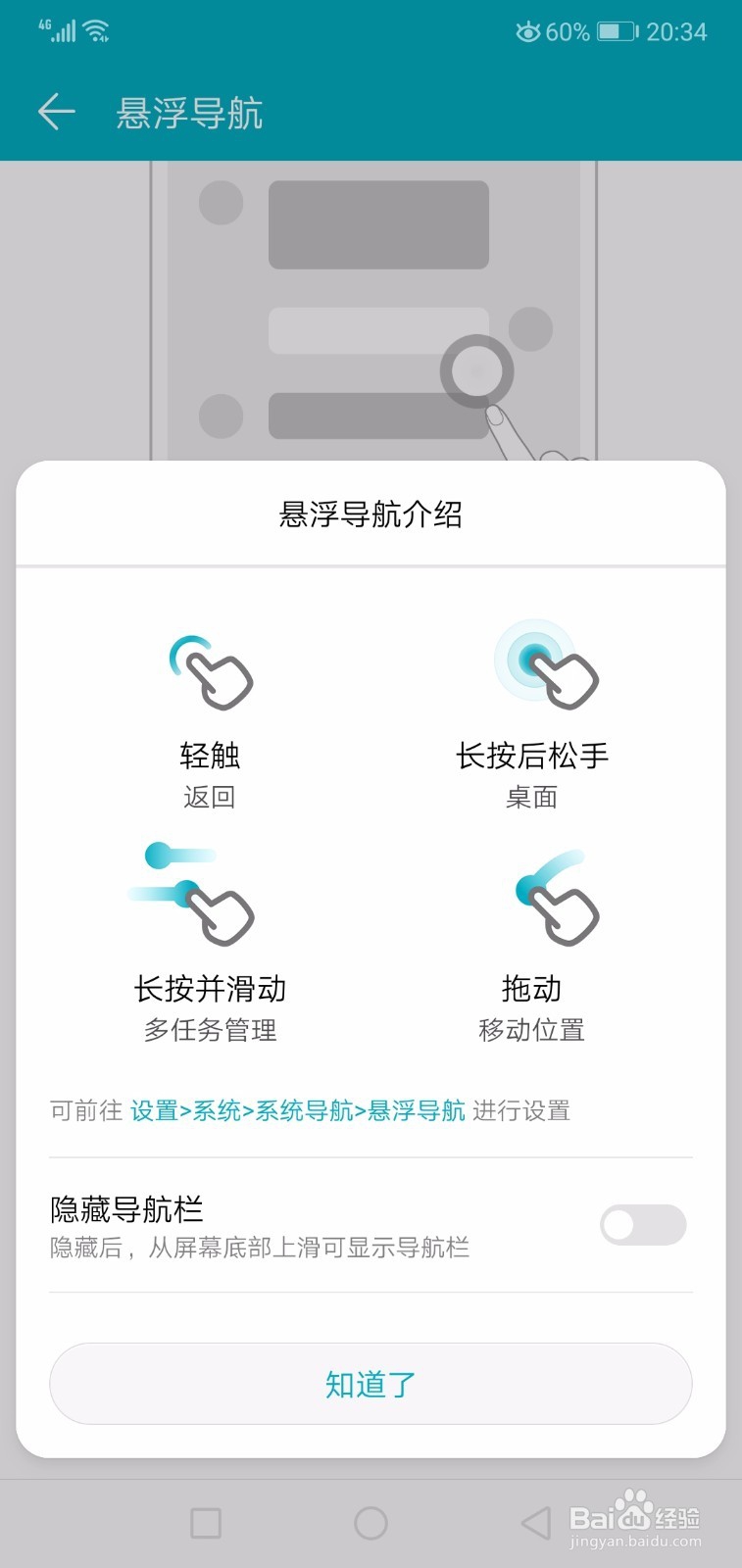Toggle hide navigation bar option on
Screen dimensions: 742x1568
click(x=642, y=1225)
